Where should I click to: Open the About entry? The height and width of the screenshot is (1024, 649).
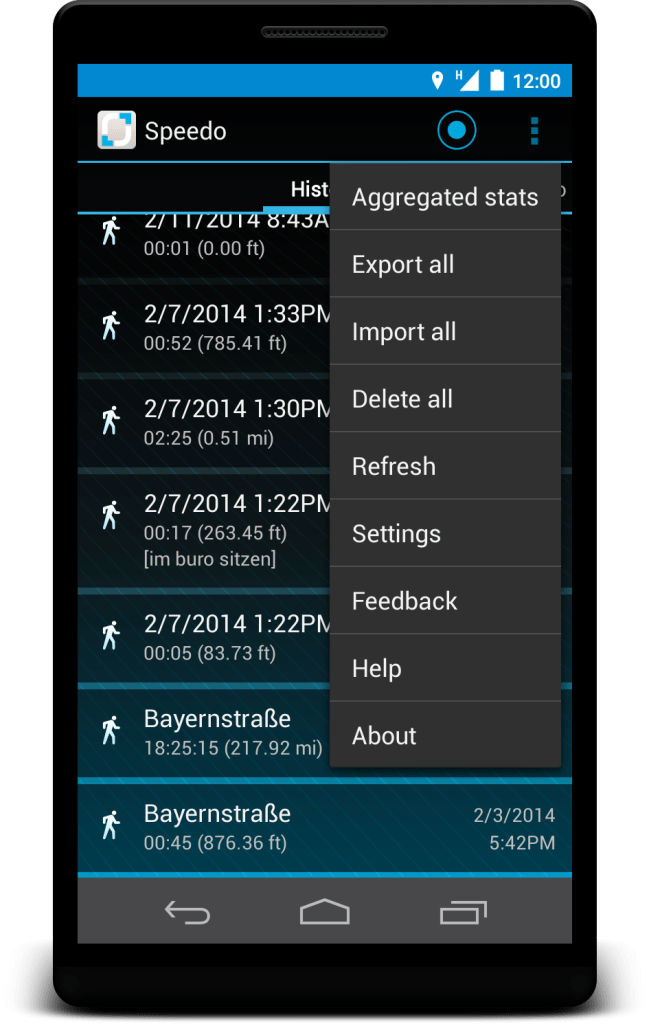pos(445,735)
